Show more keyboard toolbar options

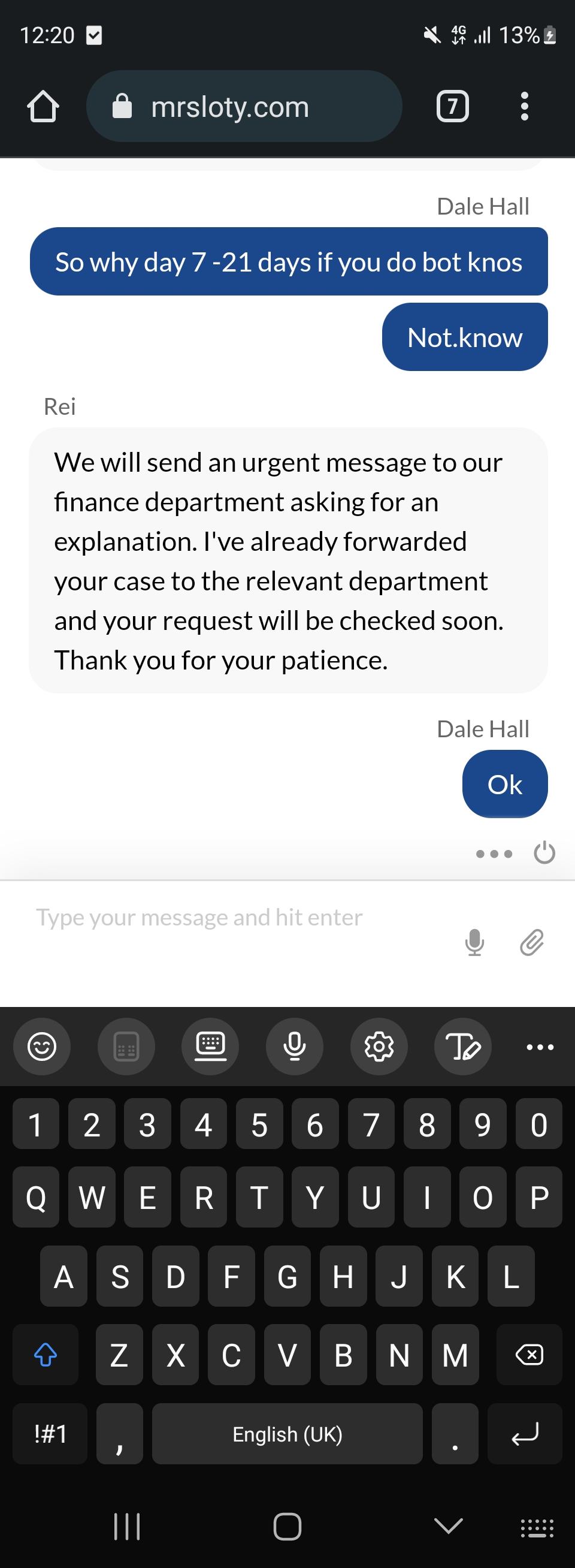pos(540,1047)
